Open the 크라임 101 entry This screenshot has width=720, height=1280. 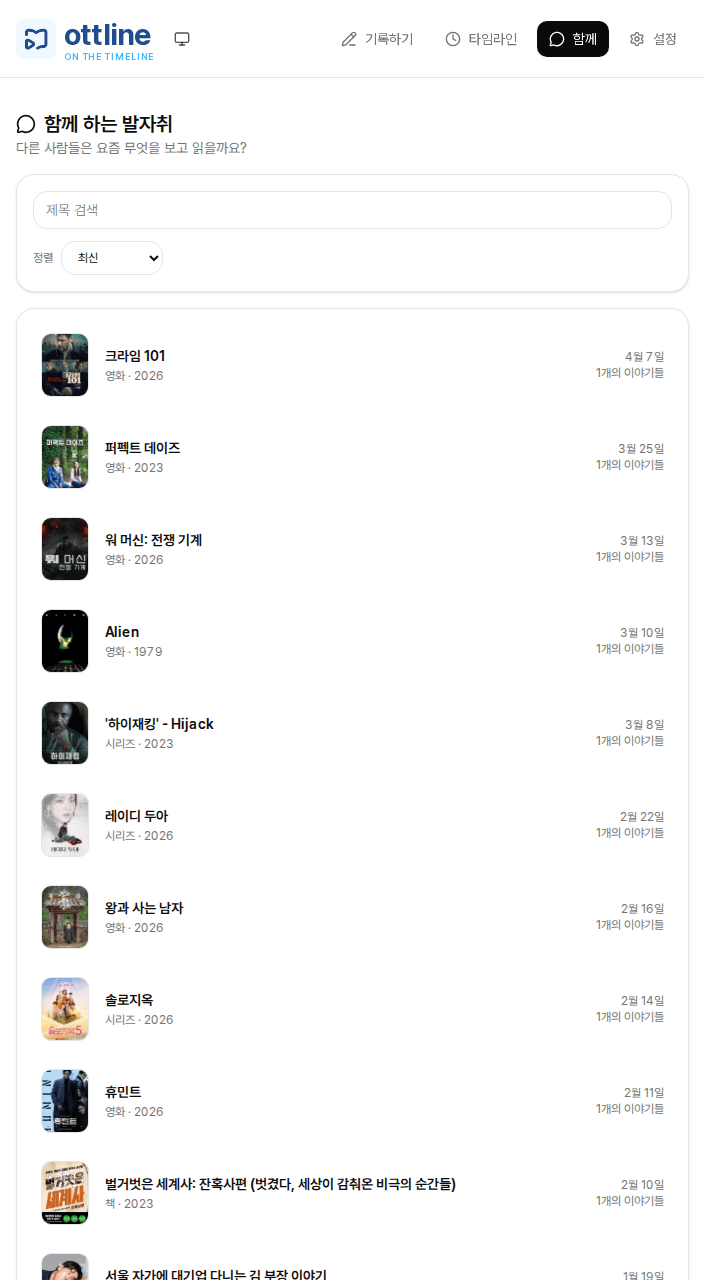[352, 365]
